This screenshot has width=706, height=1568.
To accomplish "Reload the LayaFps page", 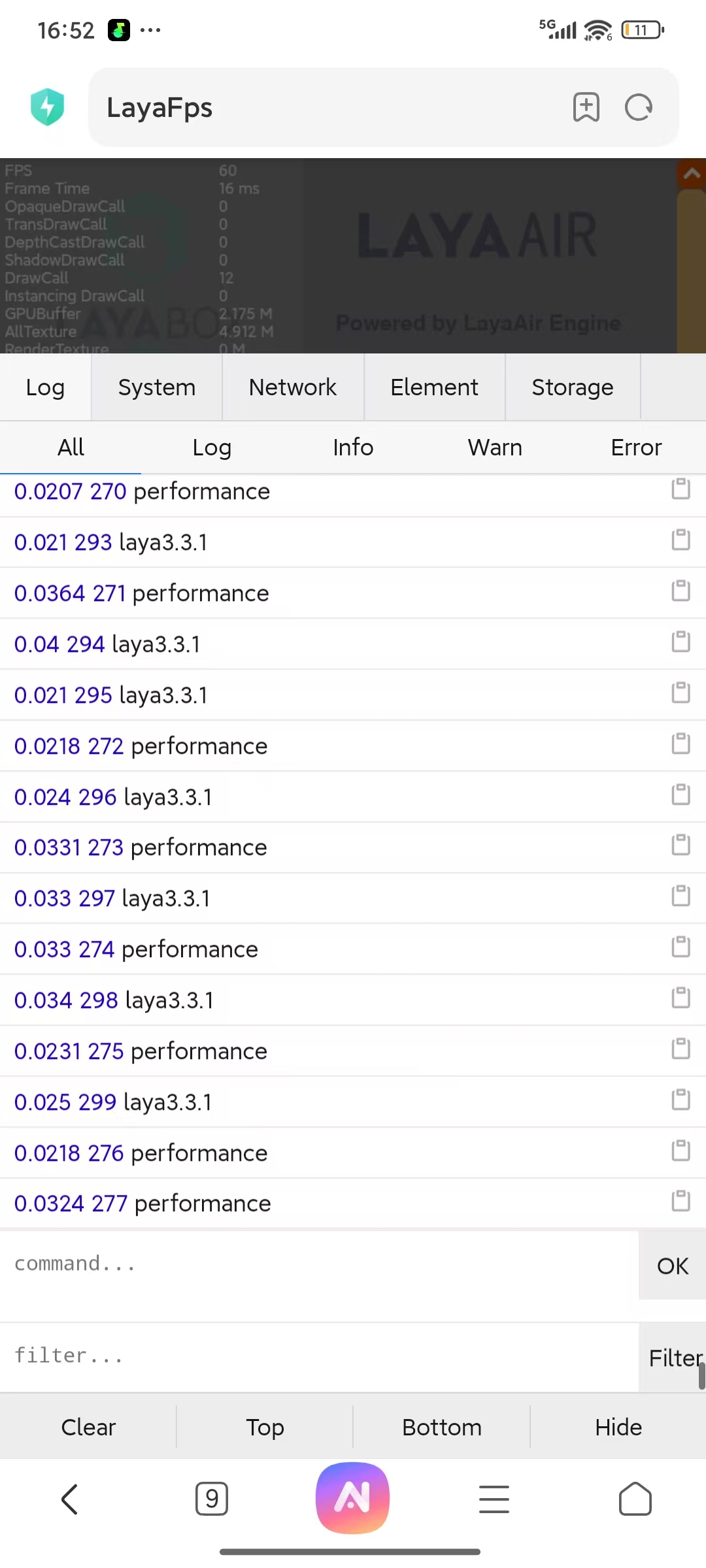I will tap(639, 108).
